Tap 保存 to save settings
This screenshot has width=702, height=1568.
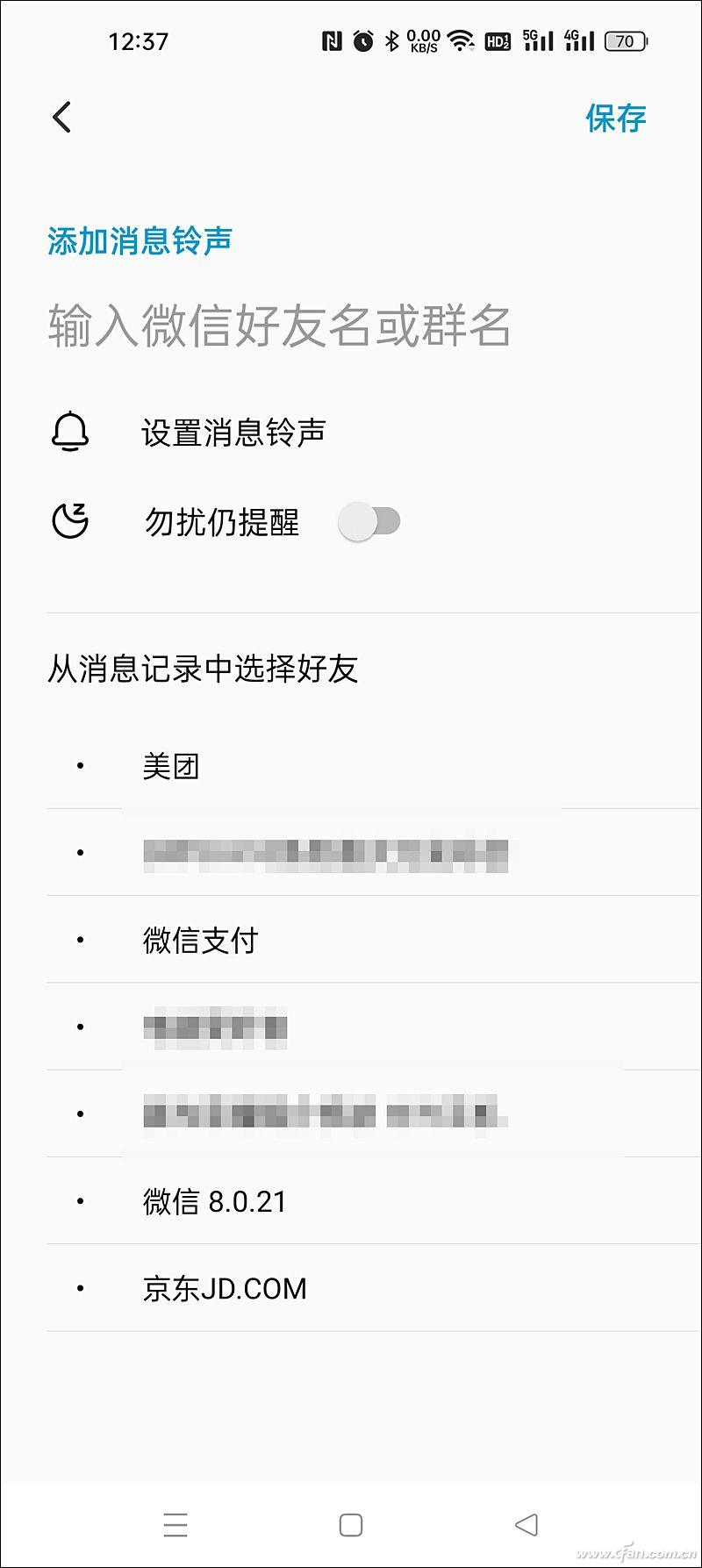coord(612,118)
